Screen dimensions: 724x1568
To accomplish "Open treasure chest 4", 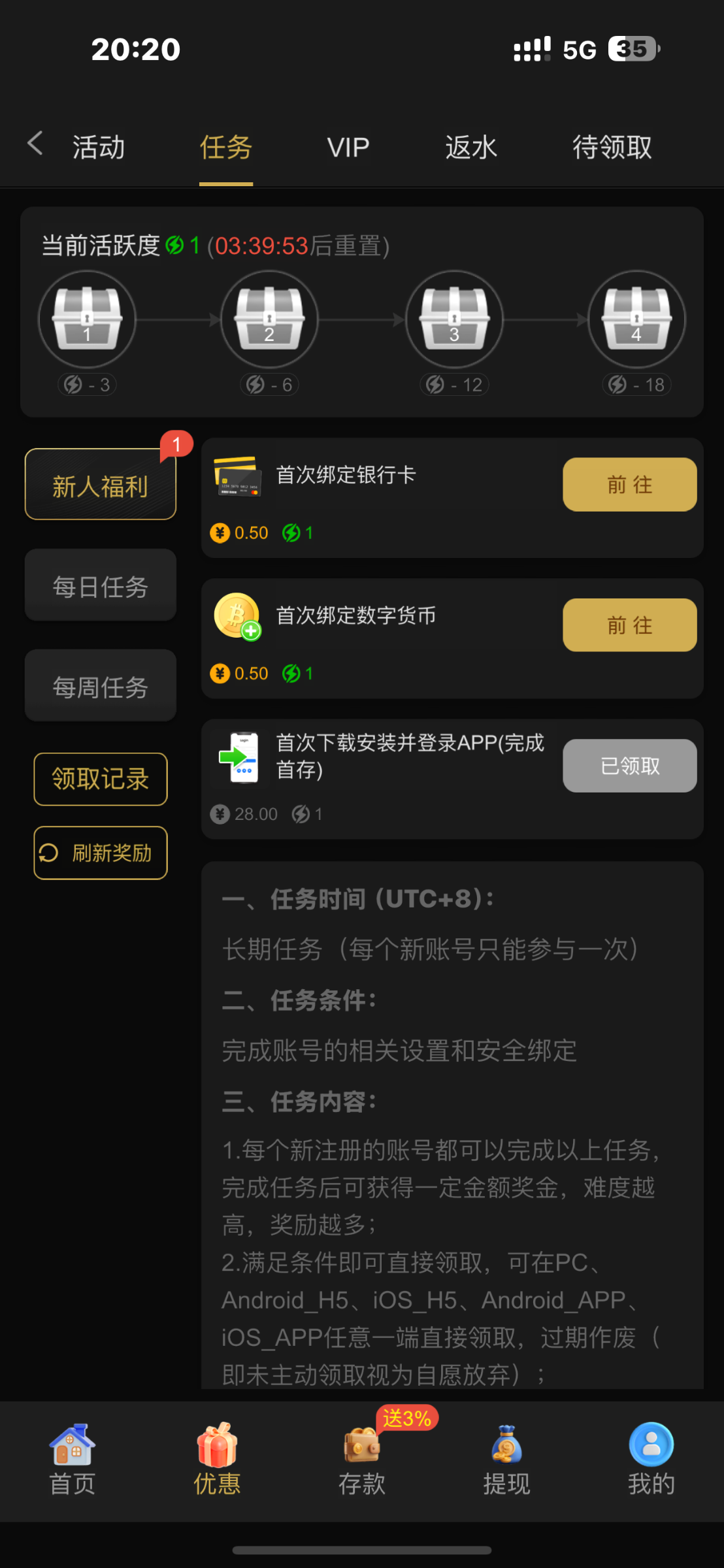I will click(636, 319).
